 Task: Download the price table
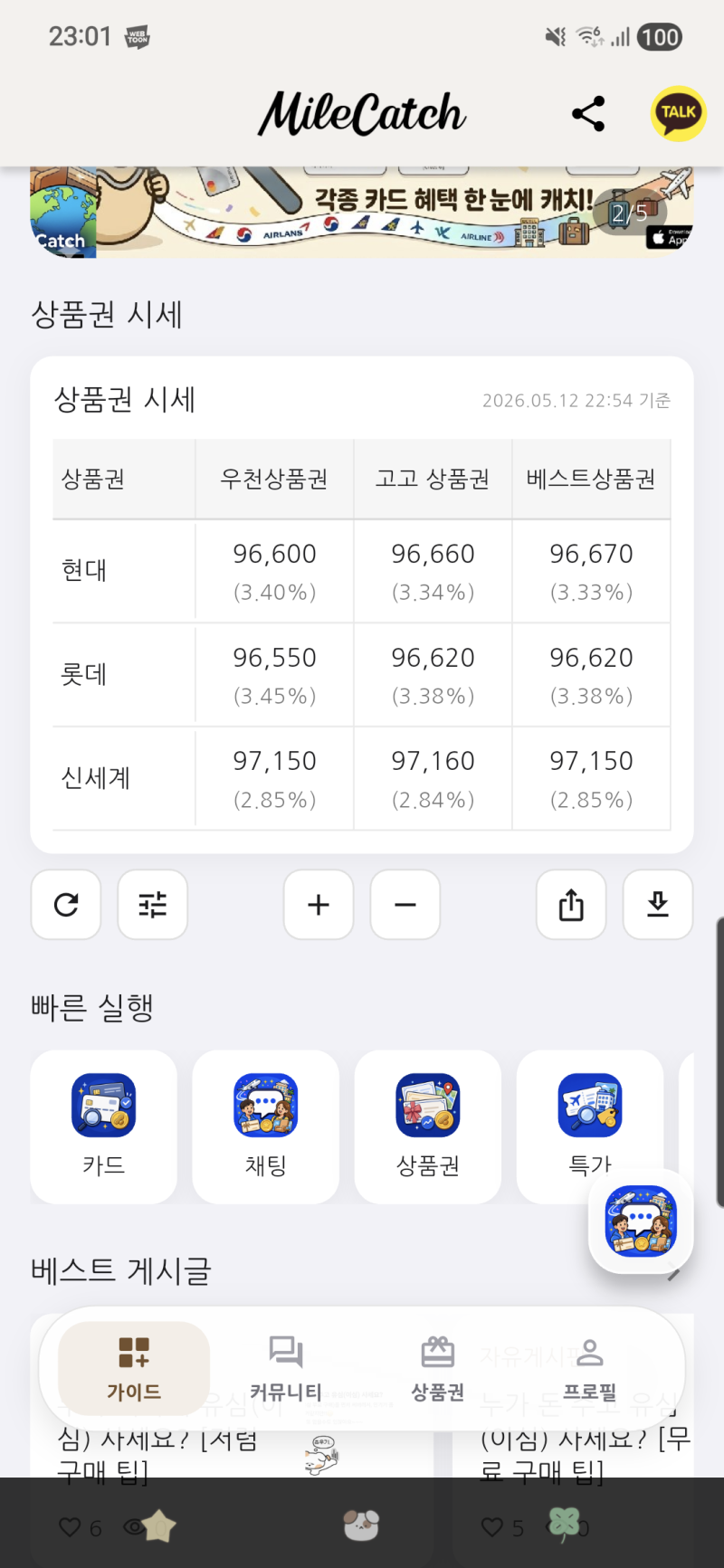[658, 905]
